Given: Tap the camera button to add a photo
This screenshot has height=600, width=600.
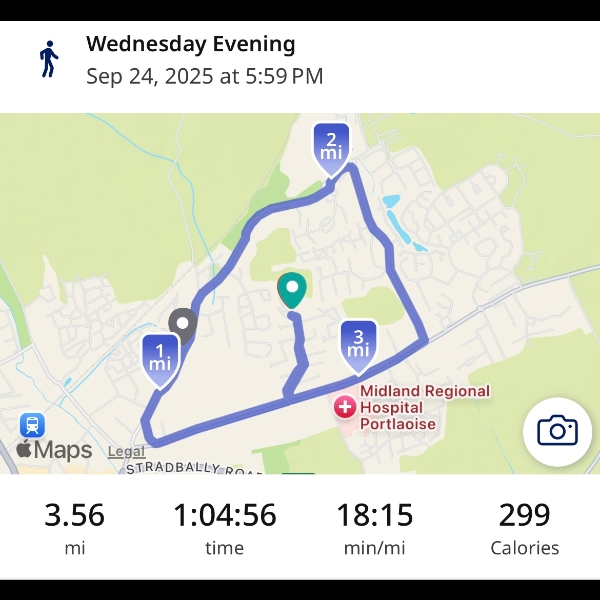Looking at the screenshot, I should (557, 431).
